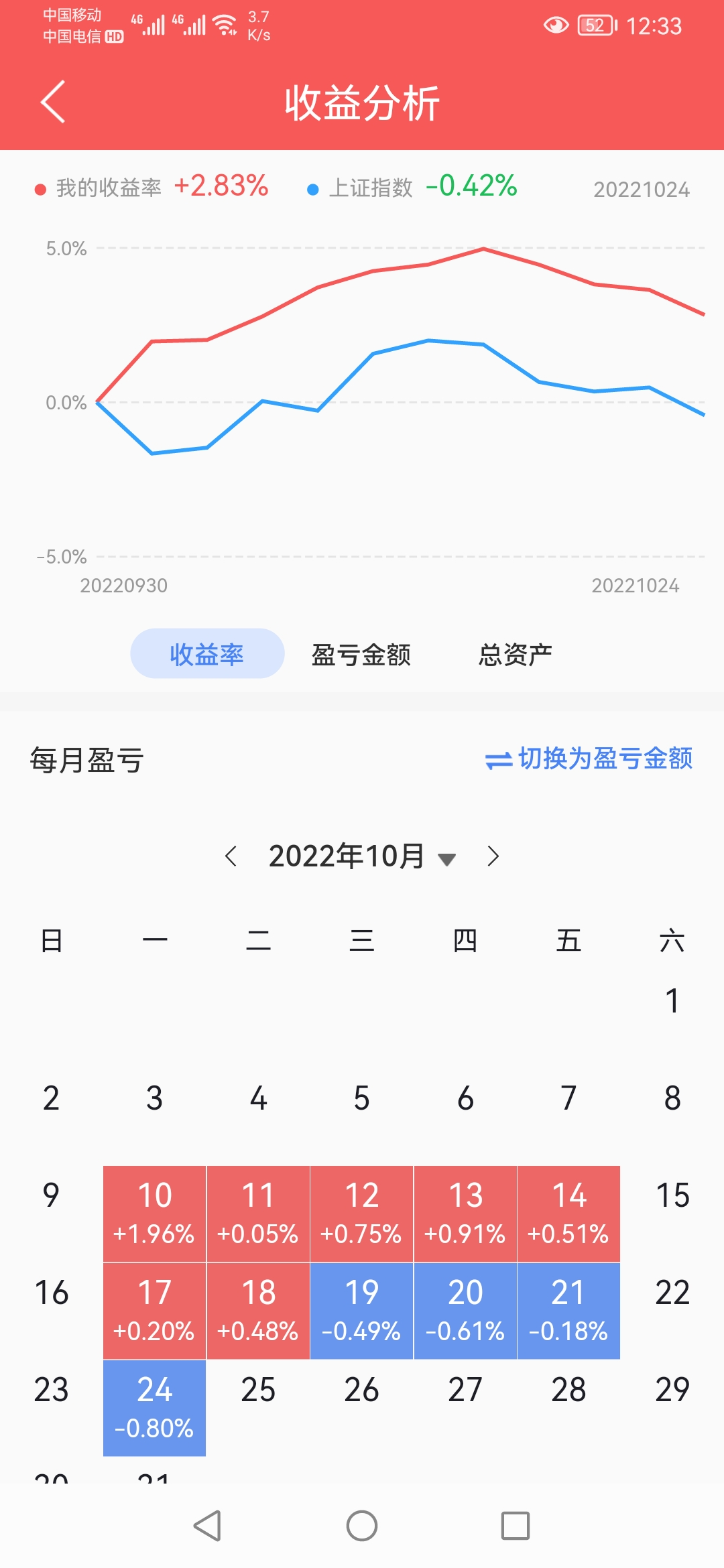724x1568 pixels.
Task: Select October 24 with -0.80%
Action: tap(154, 1408)
